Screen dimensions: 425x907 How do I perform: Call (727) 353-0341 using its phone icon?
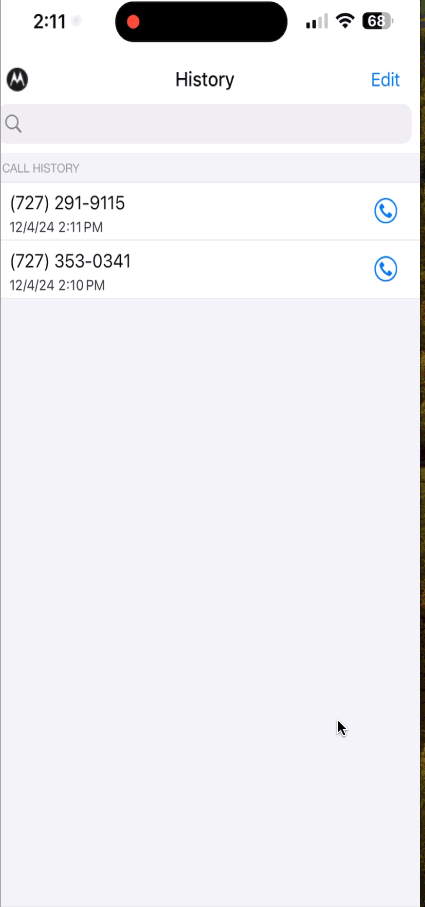[386, 269]
